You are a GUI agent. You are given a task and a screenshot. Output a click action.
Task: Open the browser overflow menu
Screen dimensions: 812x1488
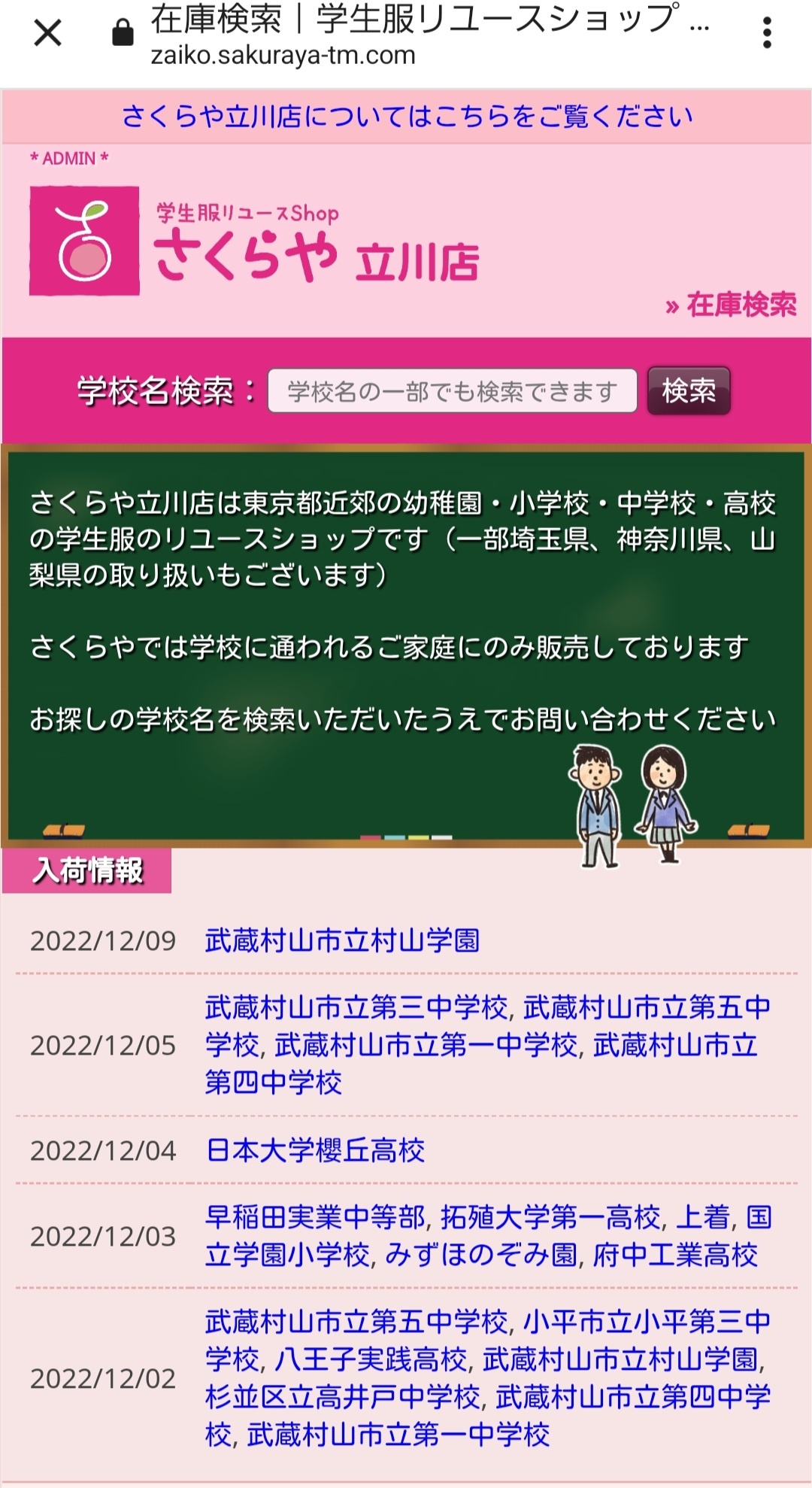767,33
